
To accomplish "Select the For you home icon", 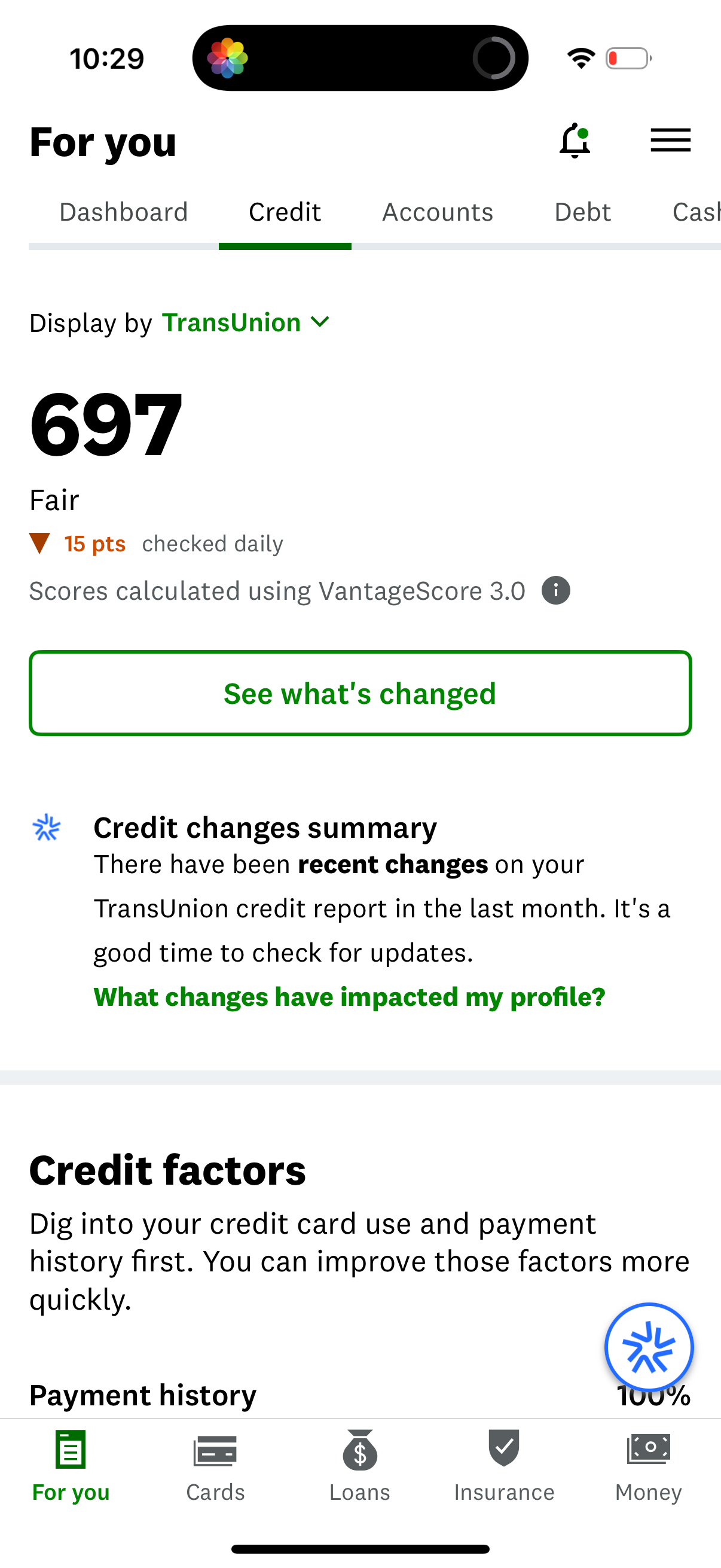I will pos(70,1451).
